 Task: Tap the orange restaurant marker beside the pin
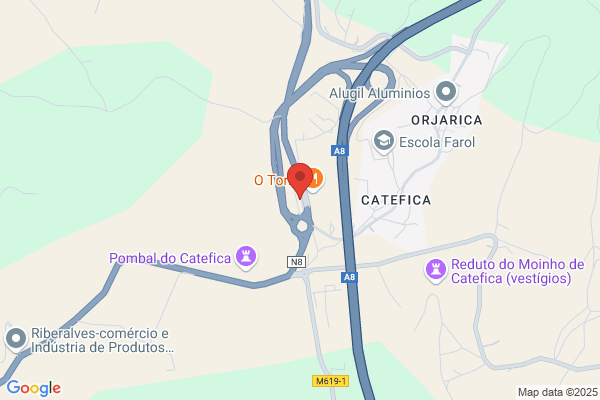pyautogui.click(x=316, y=180)
